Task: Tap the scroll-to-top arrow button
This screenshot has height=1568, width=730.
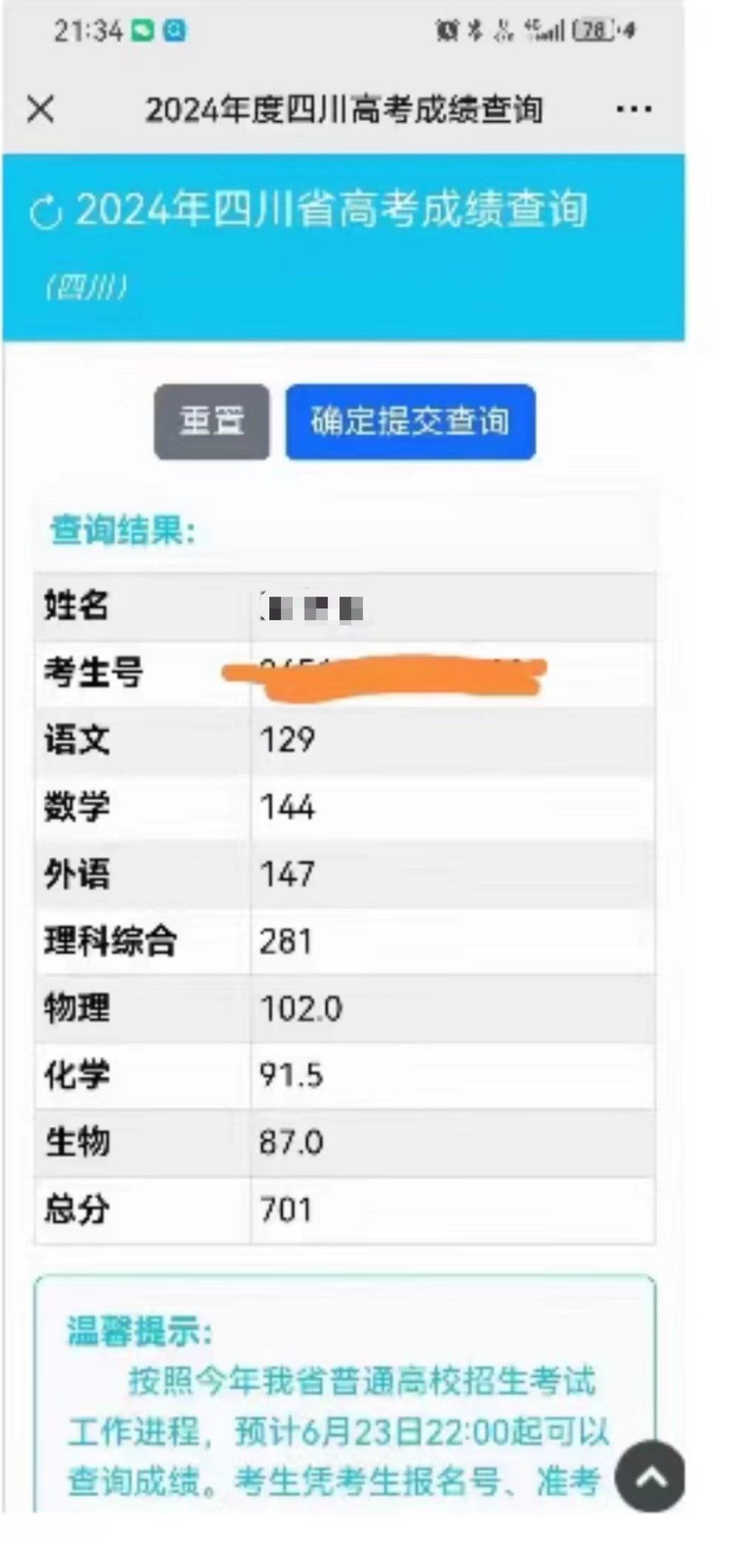Action: [650, 1476]
